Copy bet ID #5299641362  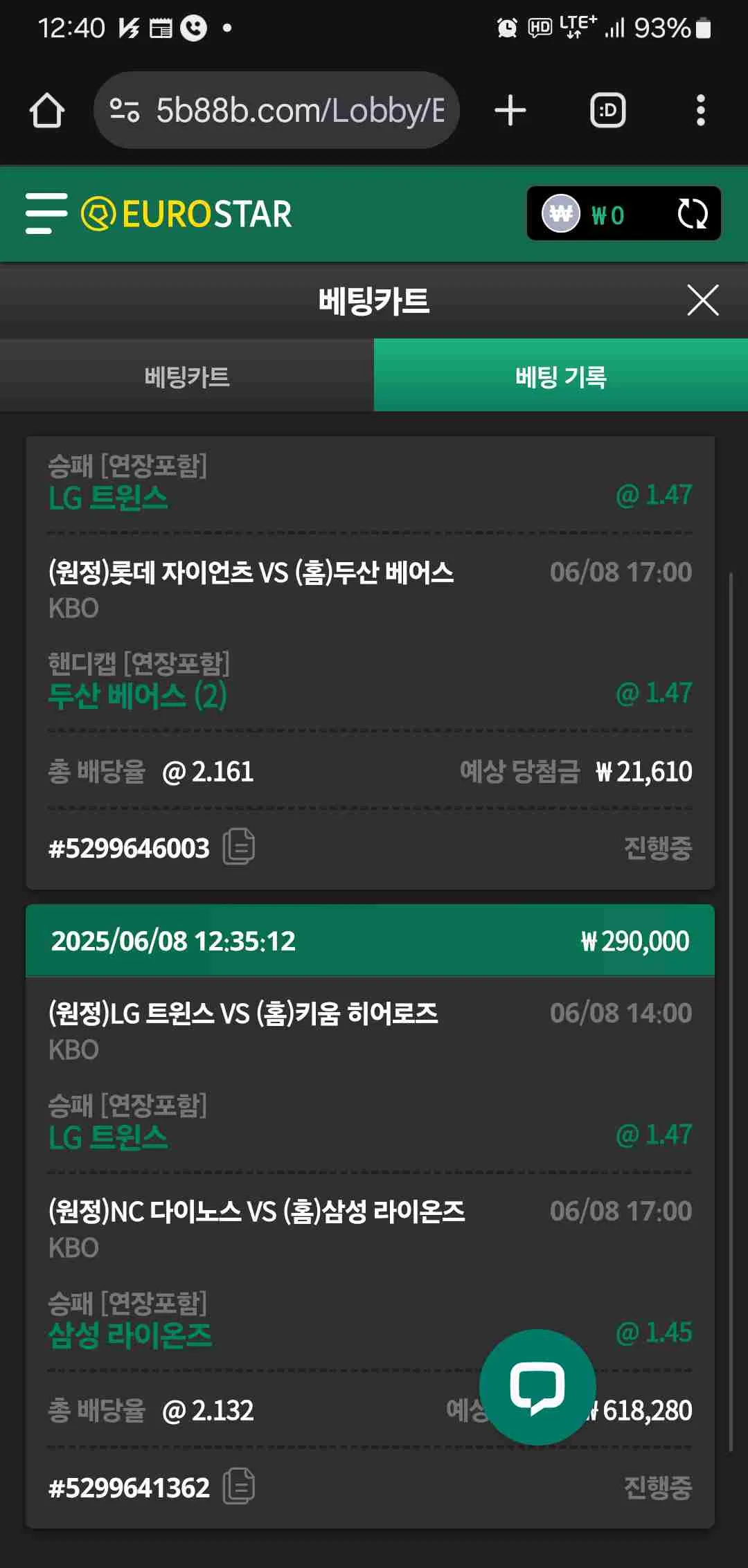[239, 1486]
